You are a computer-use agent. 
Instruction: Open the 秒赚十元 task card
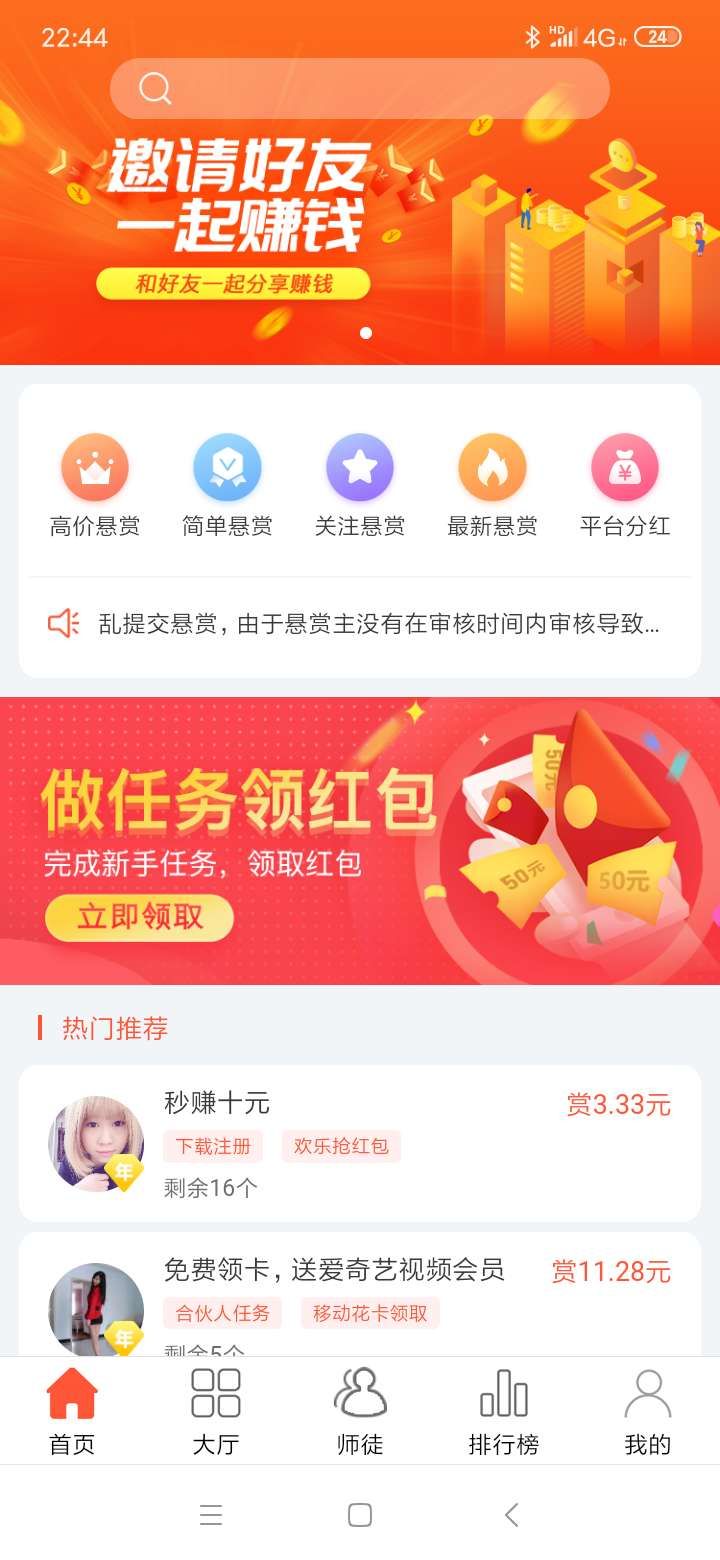tap(360, 1143)
